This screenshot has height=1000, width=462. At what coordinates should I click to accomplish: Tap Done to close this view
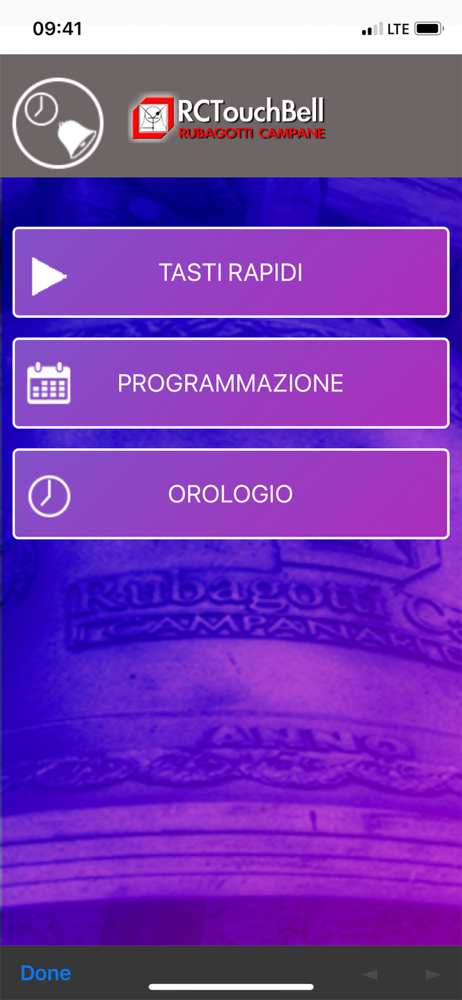pyautogui.click(x=45, y=973)
